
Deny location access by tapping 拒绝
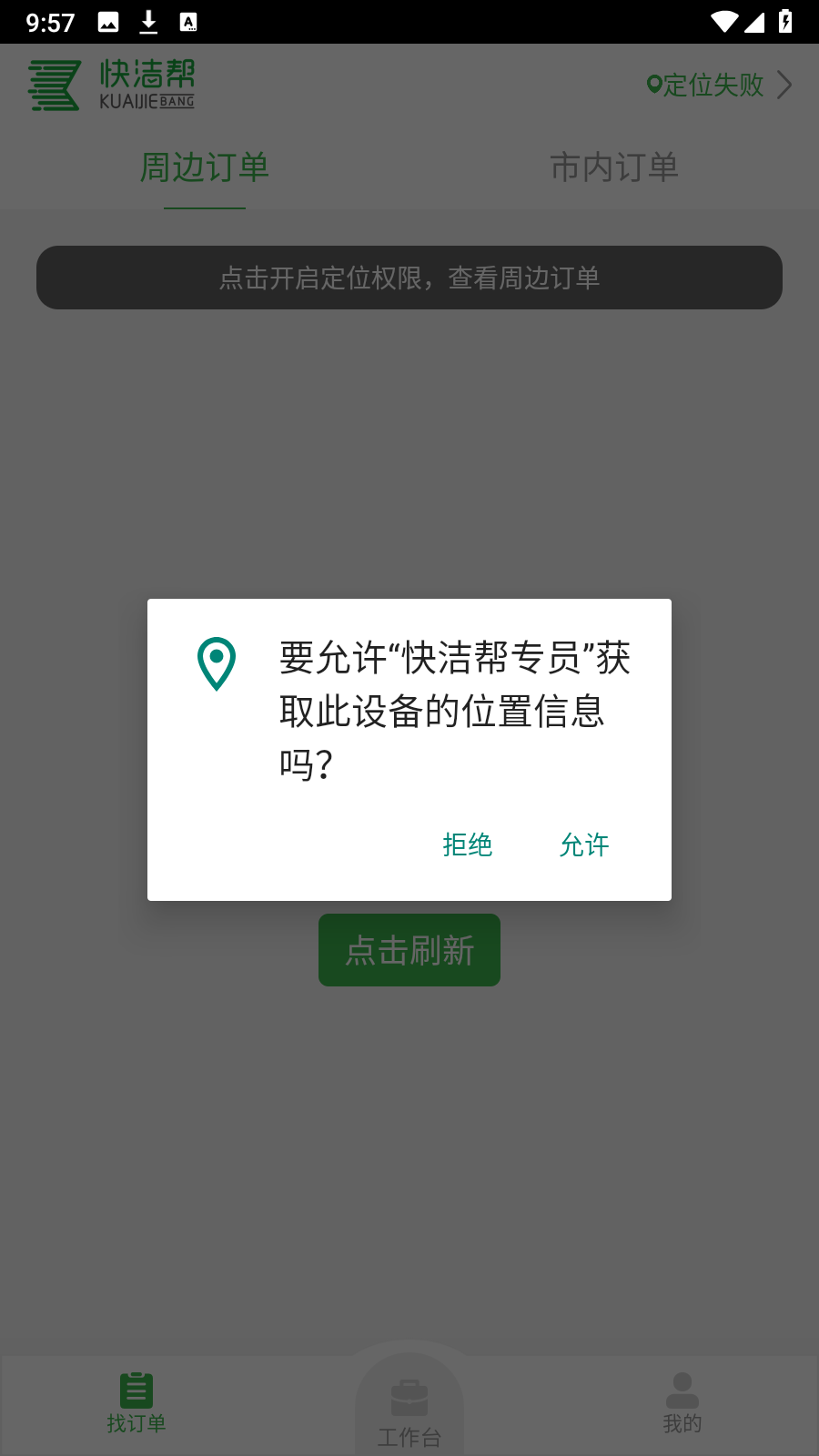pos(467,845)
